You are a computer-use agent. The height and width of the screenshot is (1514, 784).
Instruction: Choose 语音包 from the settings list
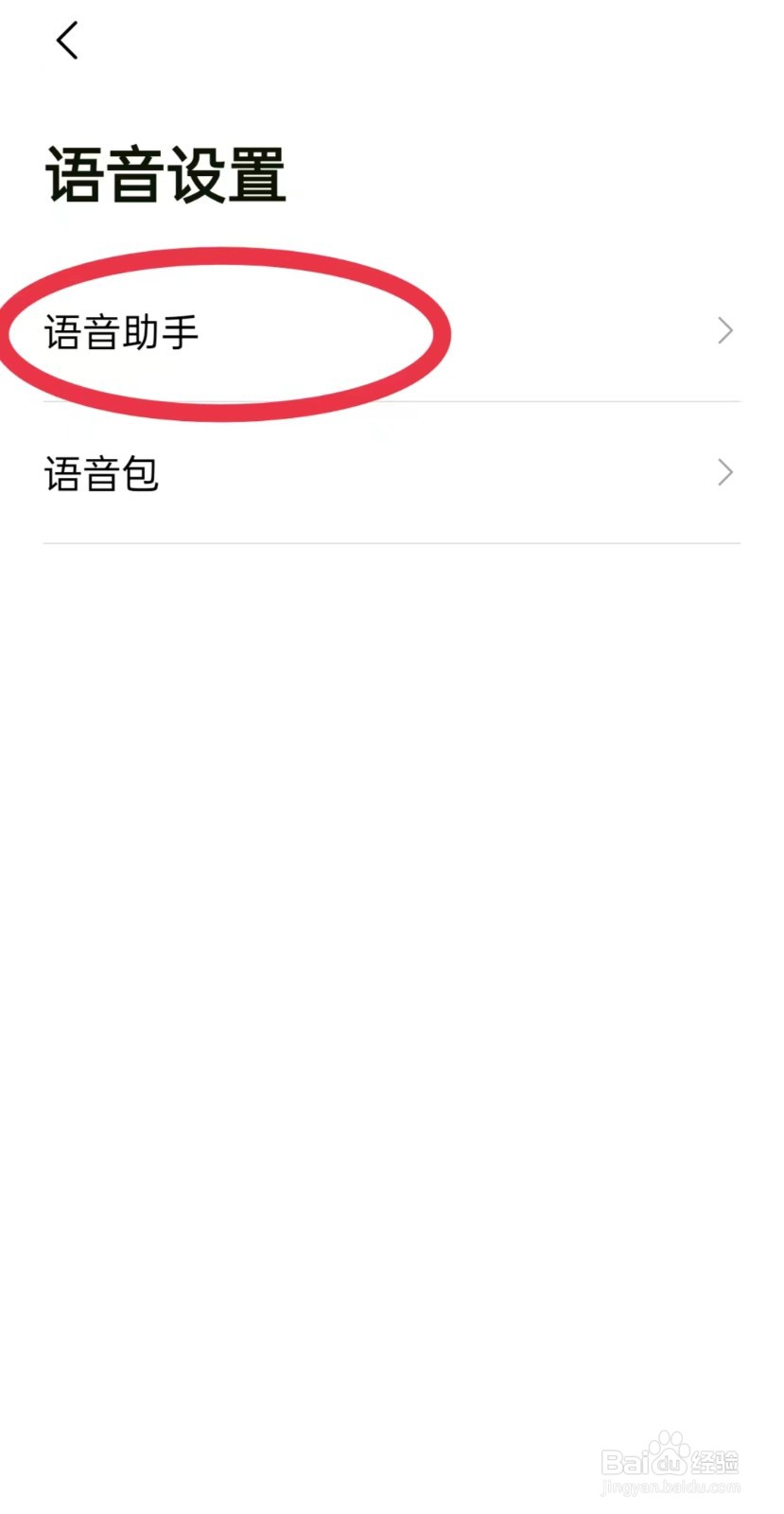pos(101,474)
